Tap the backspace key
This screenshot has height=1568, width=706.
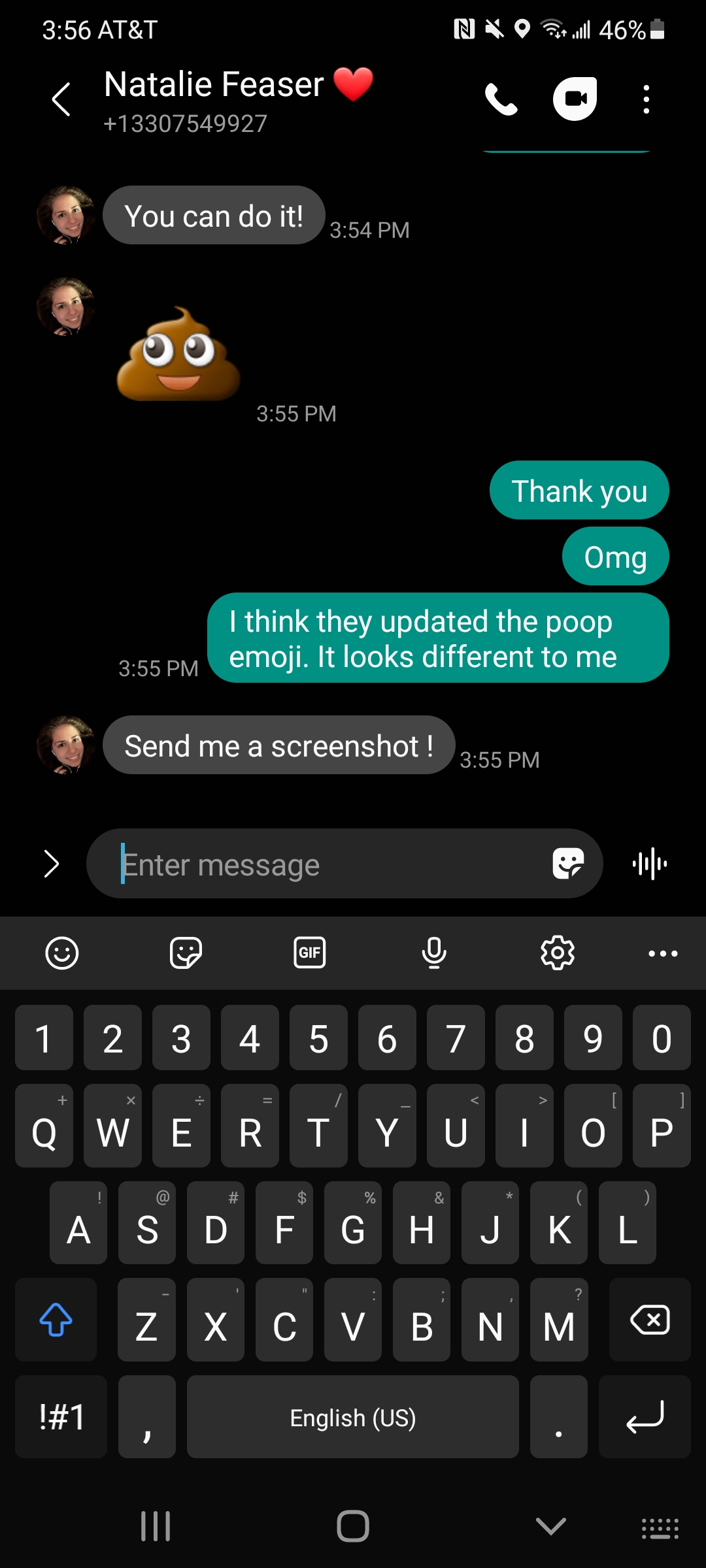point(650,1320)
